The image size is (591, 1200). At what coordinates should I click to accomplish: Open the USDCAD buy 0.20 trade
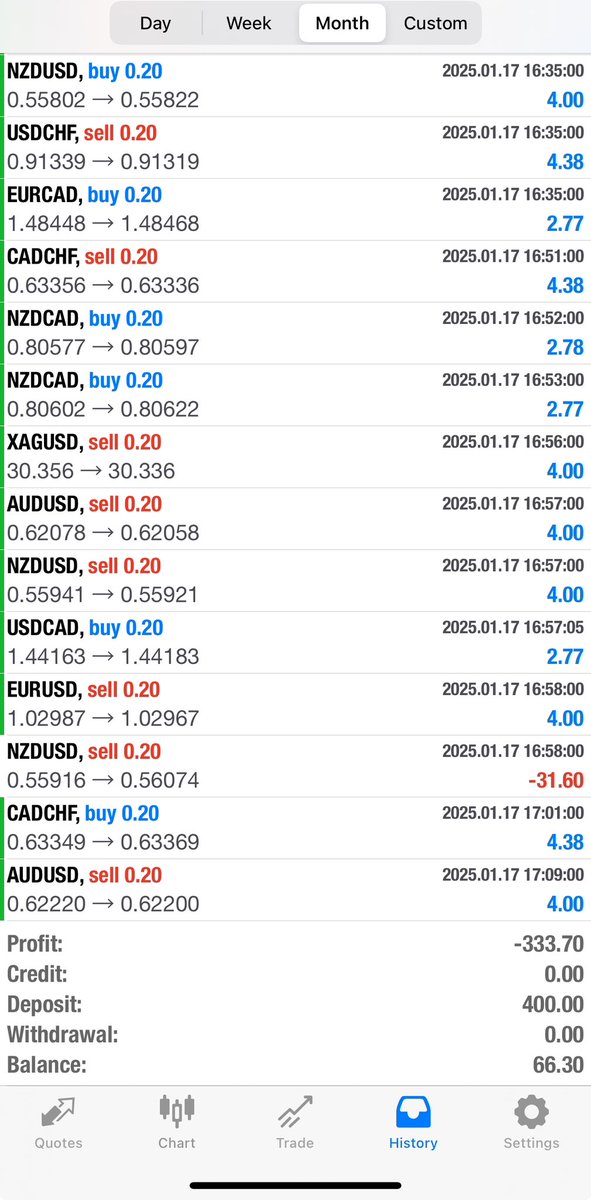point(295,643)
